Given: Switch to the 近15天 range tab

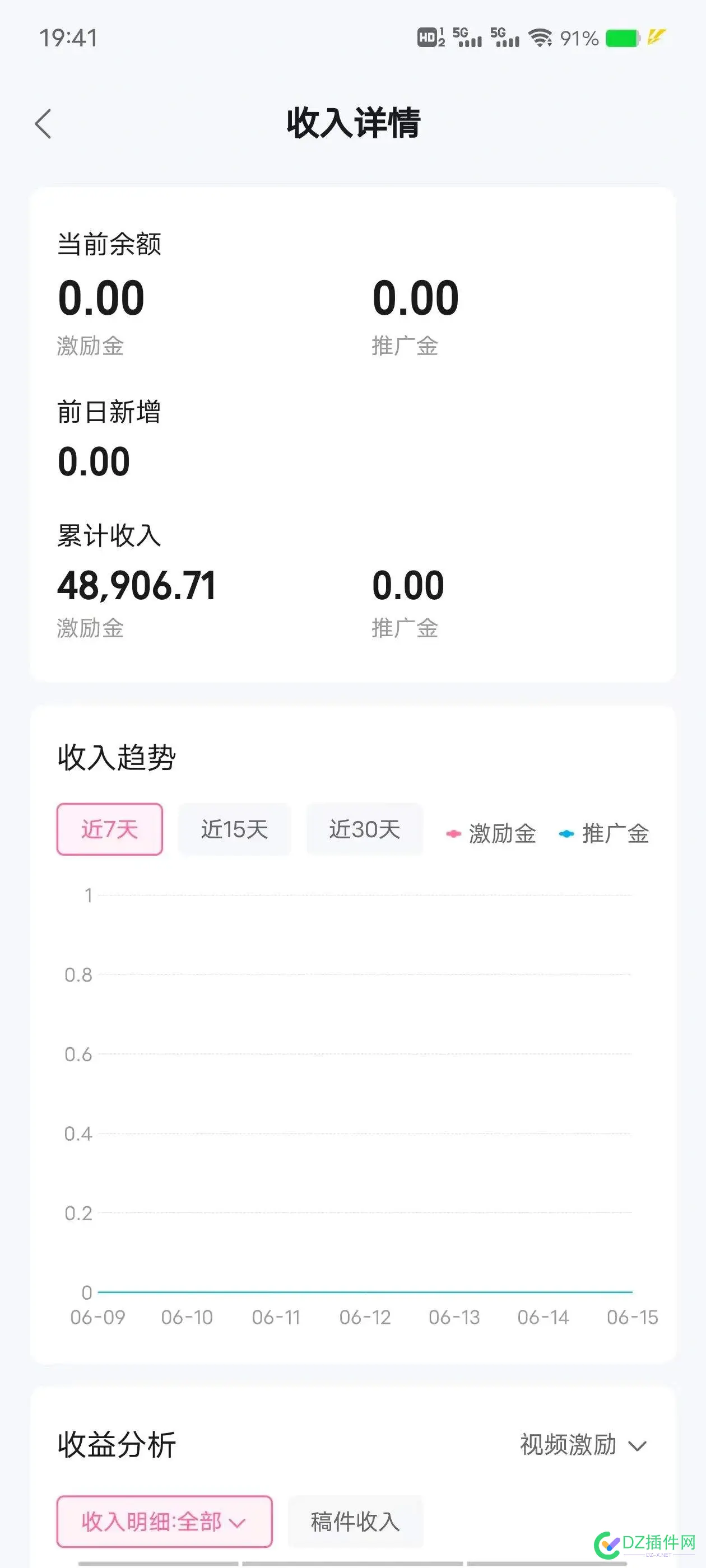Looking at the screenshot, I should tap(235, 828).
